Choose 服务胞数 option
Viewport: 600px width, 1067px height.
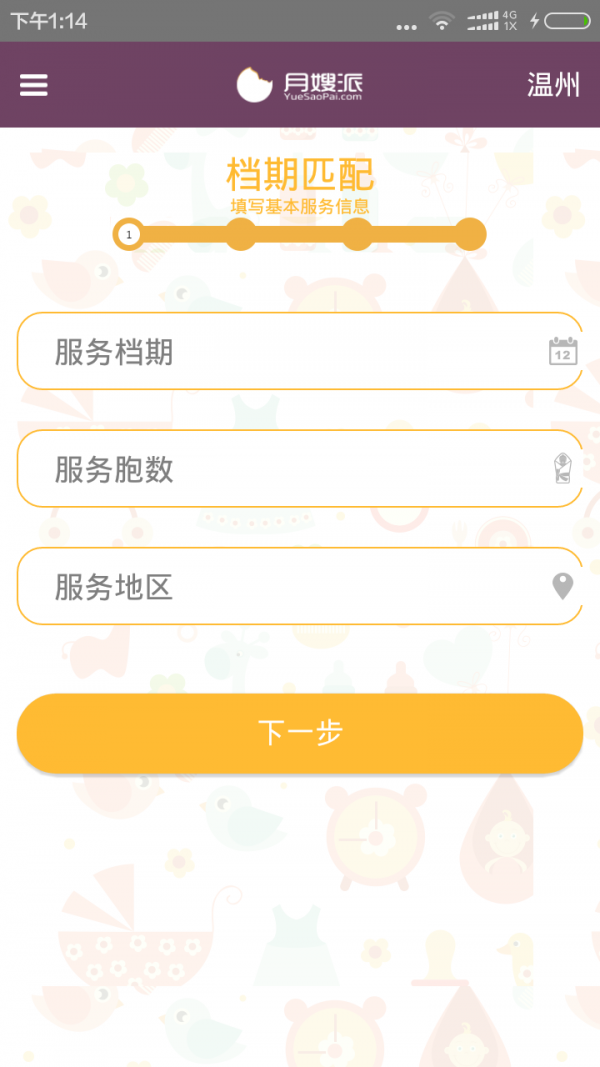click(x=299, y=469)
